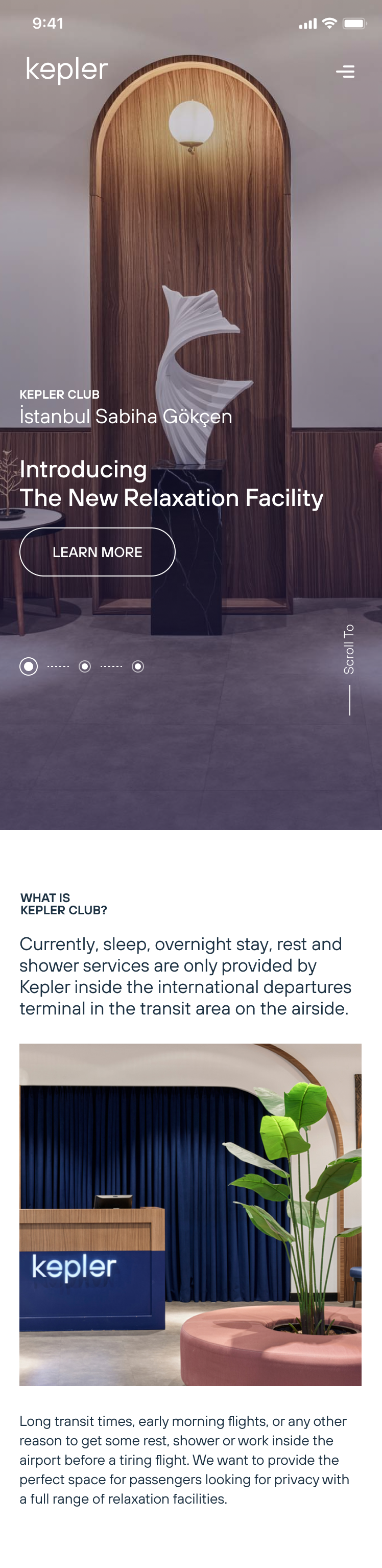Viewport: 382px width, 1568px height.
Task: Select the second slide indicator dot
Action: point(85,666)
